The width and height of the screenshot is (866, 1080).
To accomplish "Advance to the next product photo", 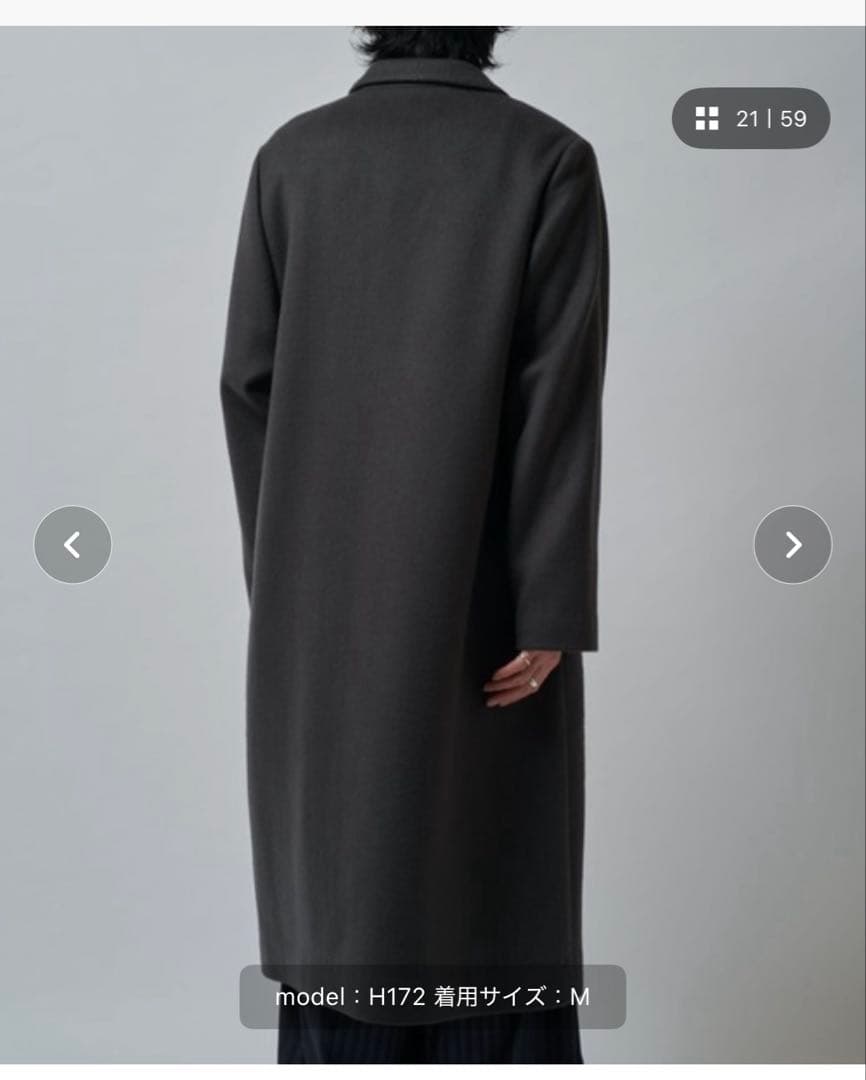I will pyautogui.click(x=793, y=545).
